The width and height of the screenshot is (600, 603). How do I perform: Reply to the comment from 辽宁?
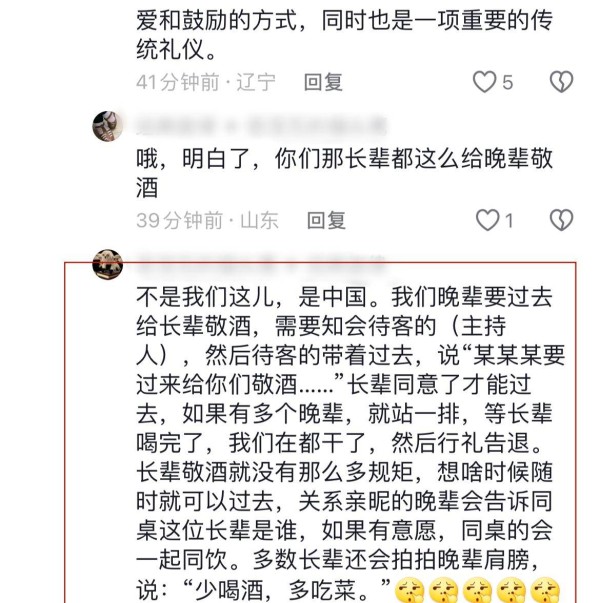(x=324, y=83)
